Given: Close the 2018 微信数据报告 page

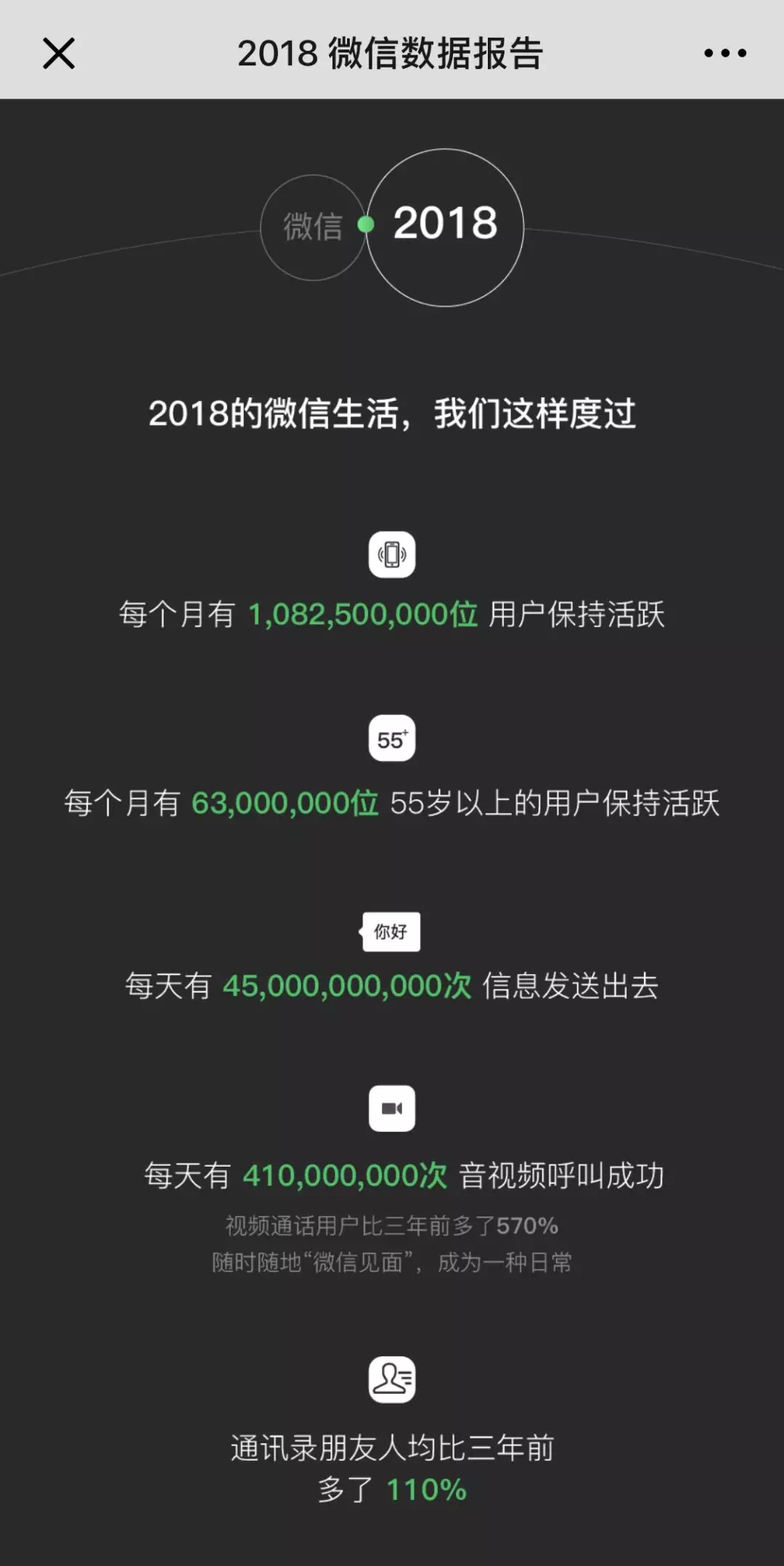Looking at the screenshot, I should (x=59, y=54).
